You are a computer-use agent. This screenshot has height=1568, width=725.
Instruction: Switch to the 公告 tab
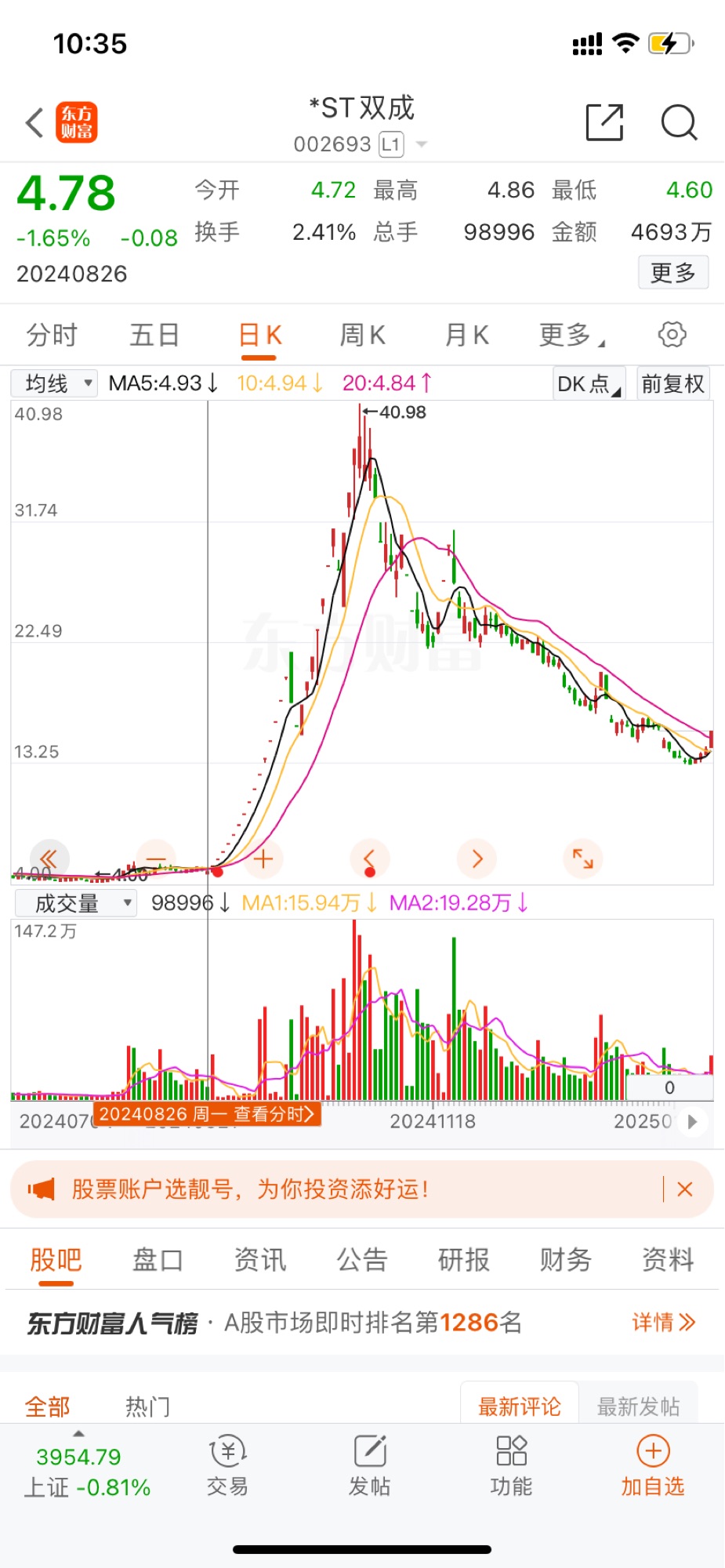point(362,1260)
